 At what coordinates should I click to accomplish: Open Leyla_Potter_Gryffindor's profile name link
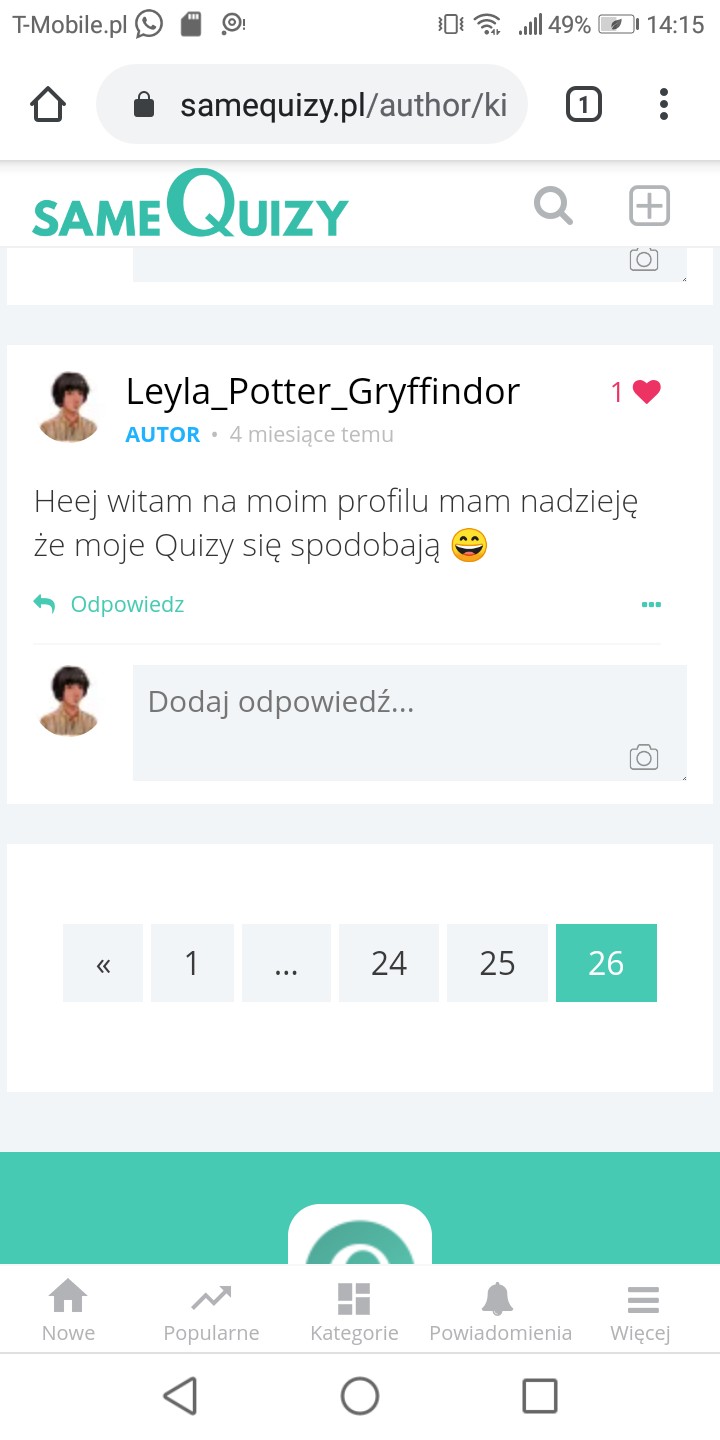(322, 392)
